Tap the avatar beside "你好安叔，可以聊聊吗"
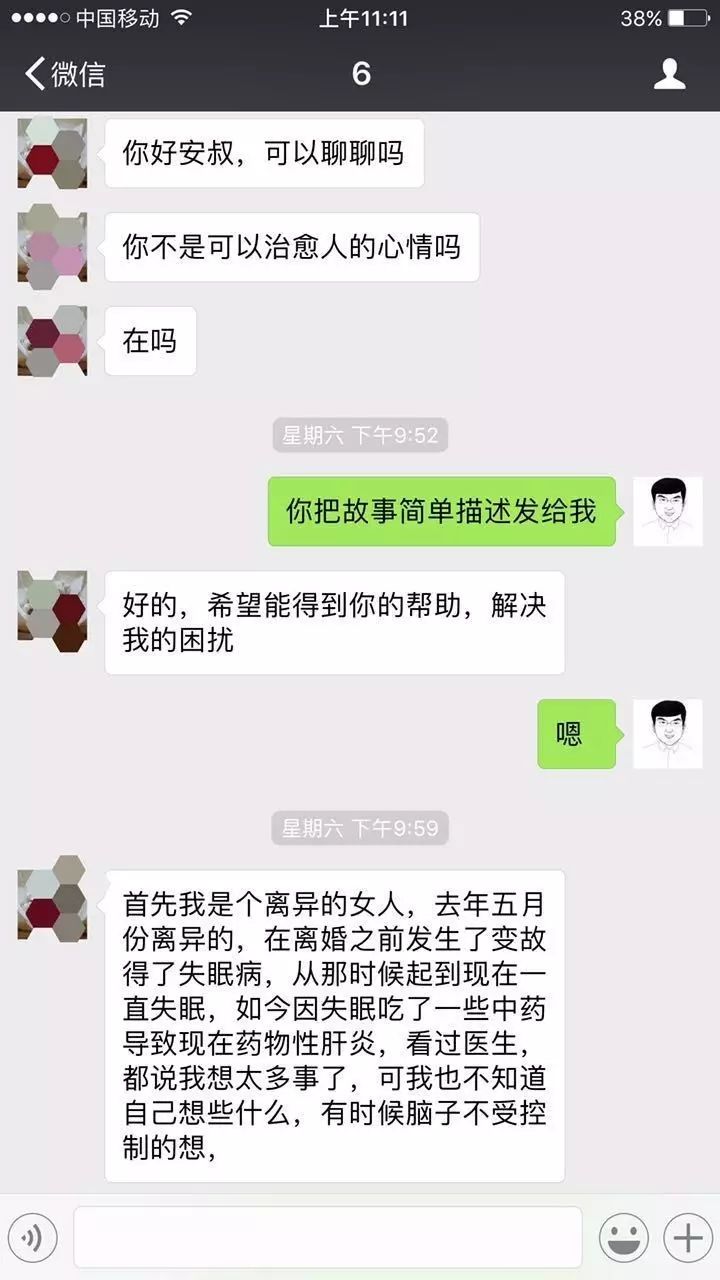 52,153
